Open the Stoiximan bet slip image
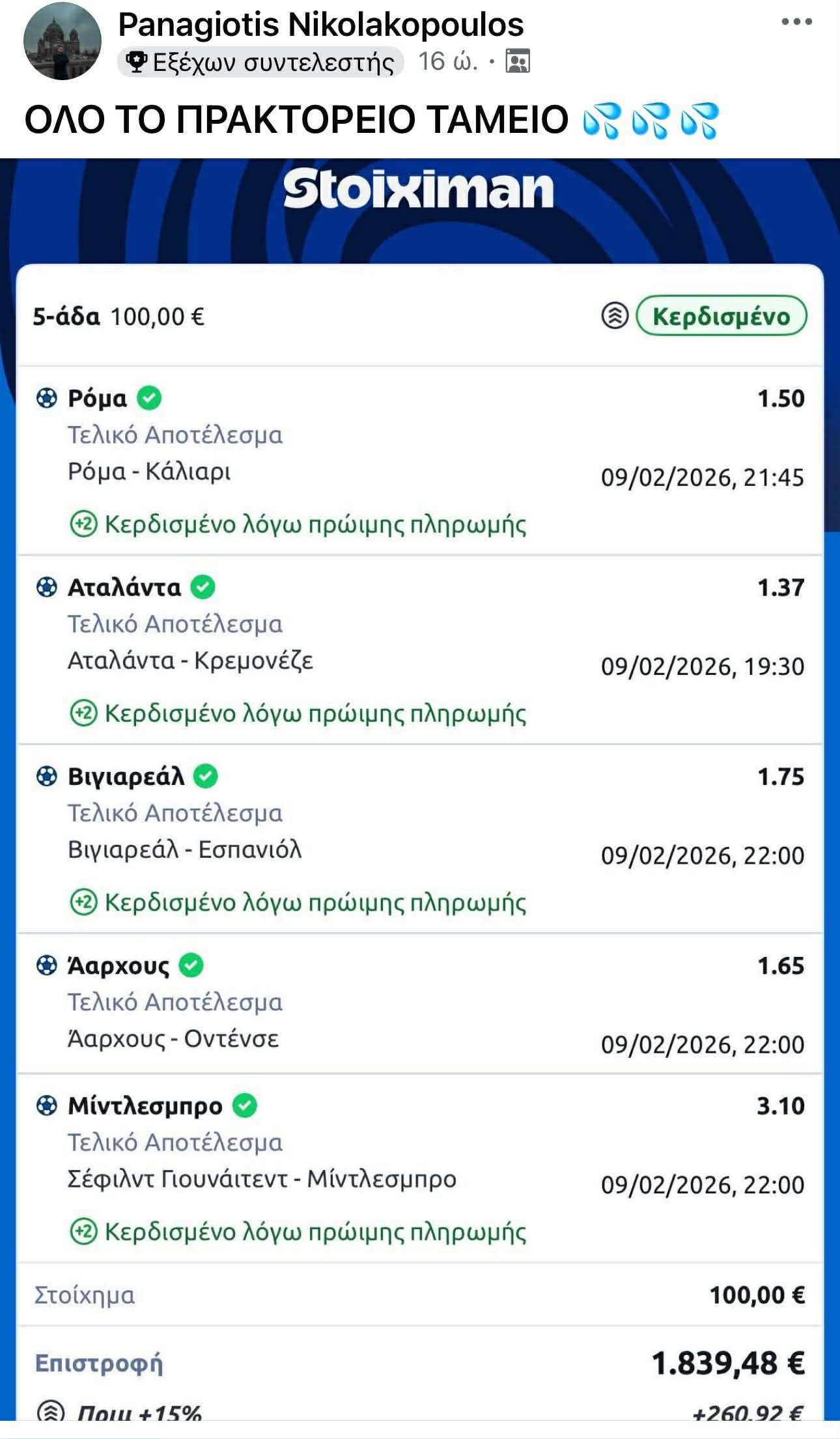 pyautogui.click(x=420, y=782)
